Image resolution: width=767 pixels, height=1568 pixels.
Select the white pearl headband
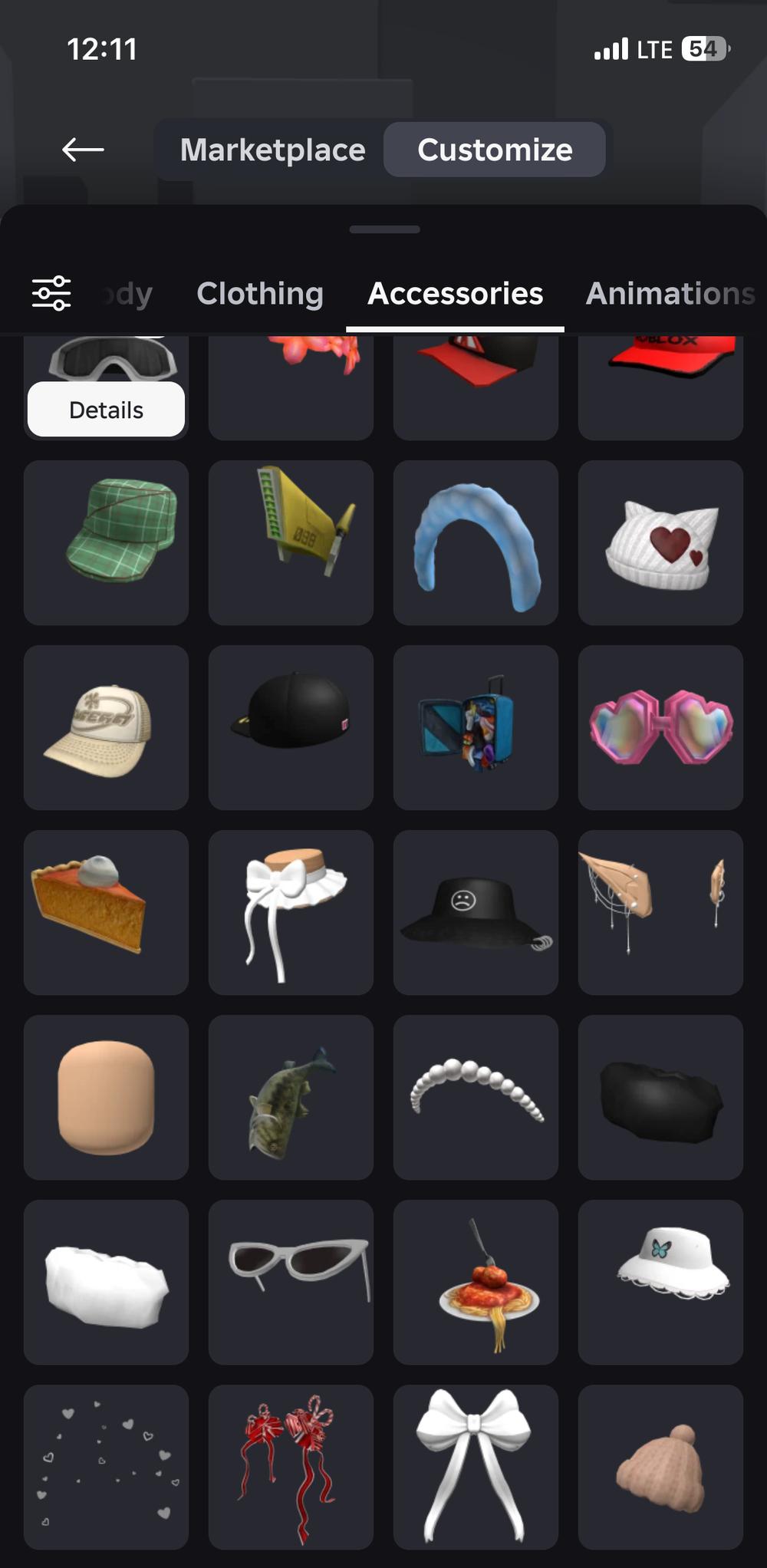point(476,1097)
